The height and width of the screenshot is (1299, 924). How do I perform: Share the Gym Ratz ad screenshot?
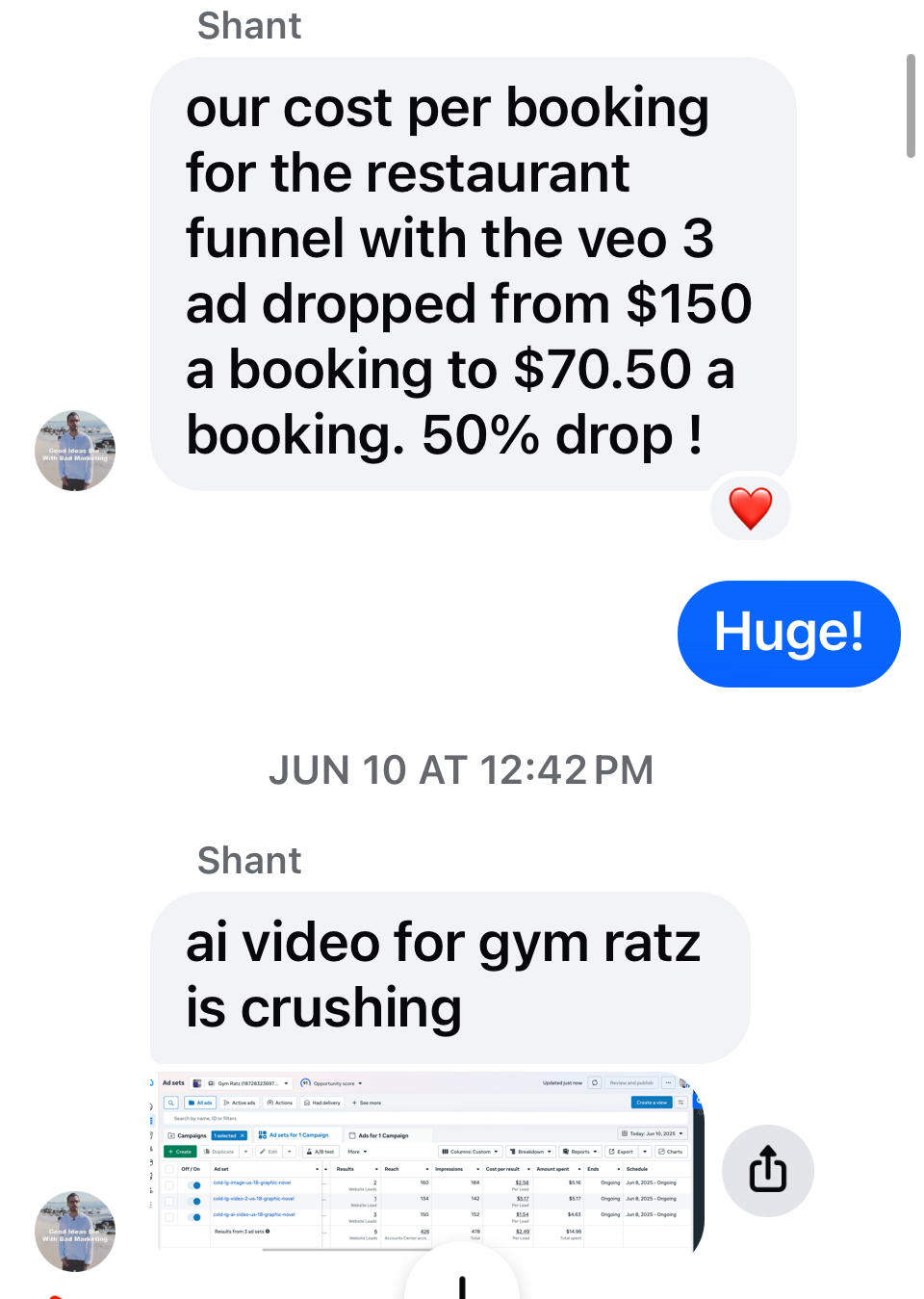point(767,1170)
